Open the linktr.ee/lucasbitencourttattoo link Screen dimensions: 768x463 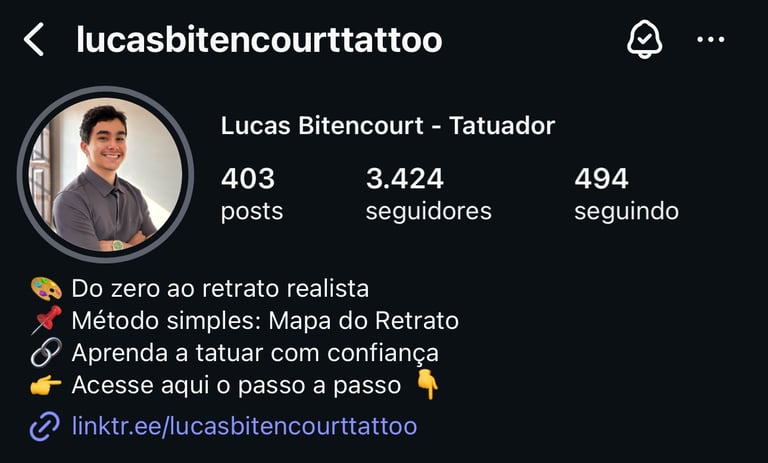tap(244, 426)
